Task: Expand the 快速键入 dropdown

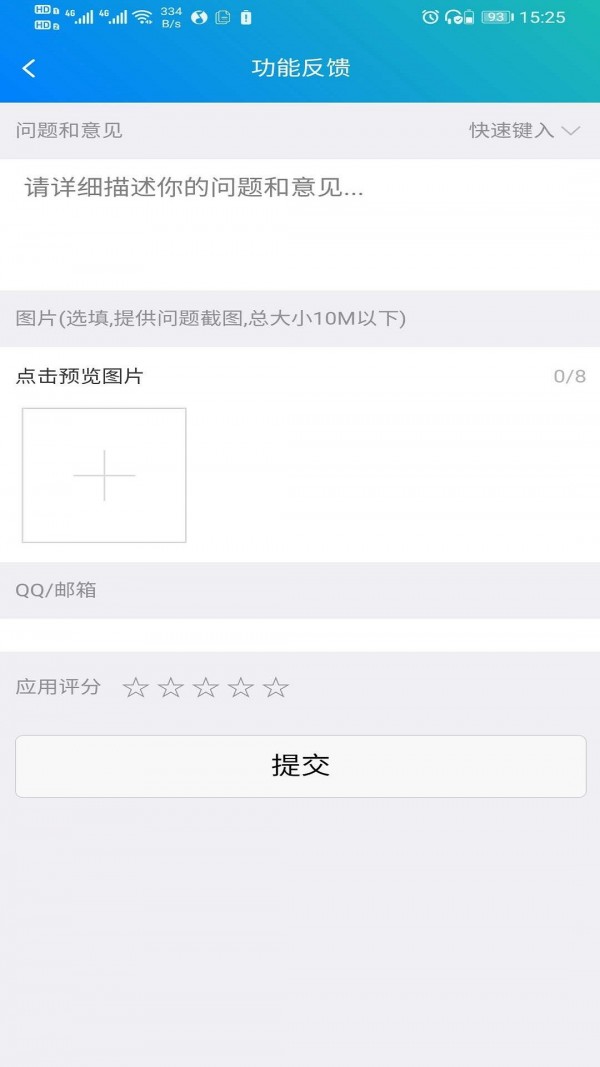Action: 524,131
